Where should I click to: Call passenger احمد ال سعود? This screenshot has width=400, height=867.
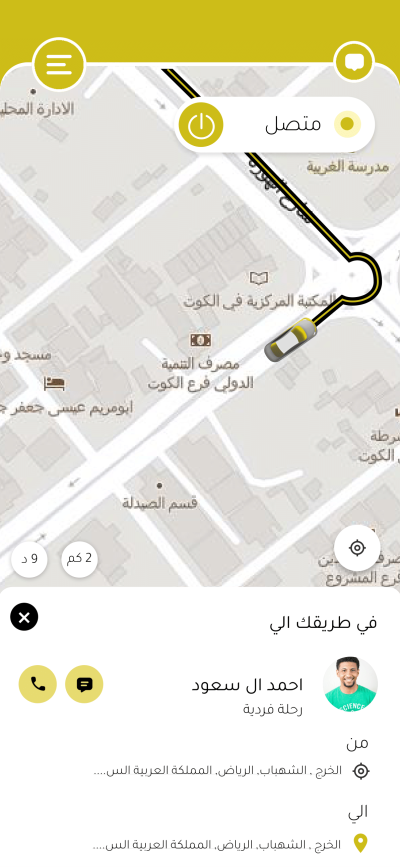point(38,685)
